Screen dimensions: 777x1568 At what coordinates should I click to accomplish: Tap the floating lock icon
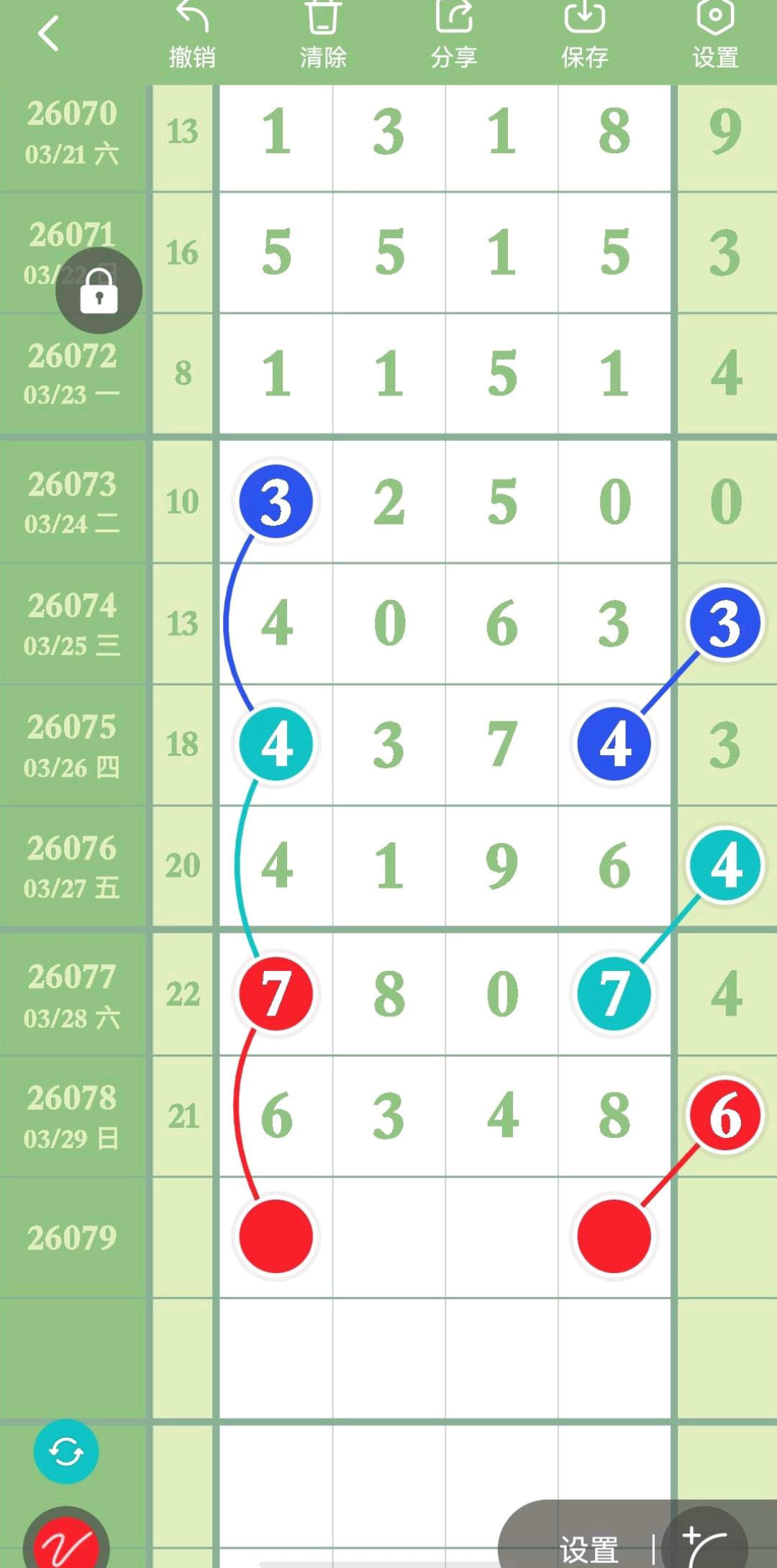point(99,291)
